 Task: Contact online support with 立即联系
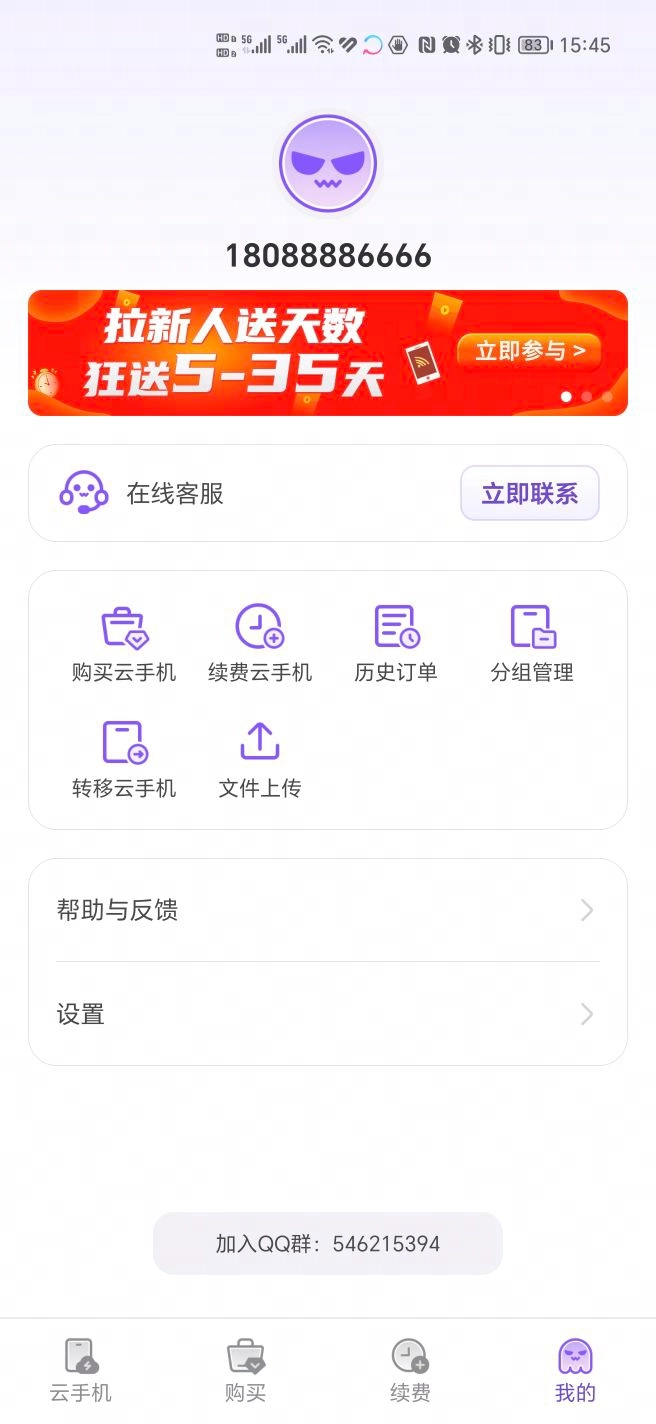(529, 493)
